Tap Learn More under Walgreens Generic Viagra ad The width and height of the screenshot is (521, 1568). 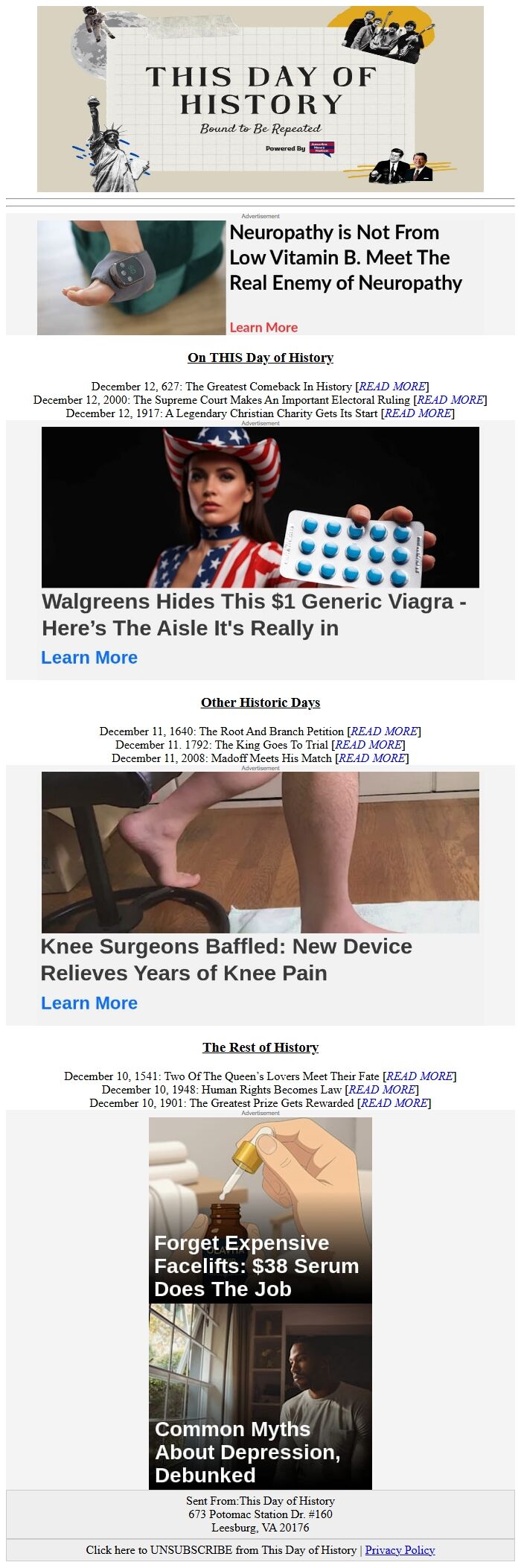click(x=89, y=658)
